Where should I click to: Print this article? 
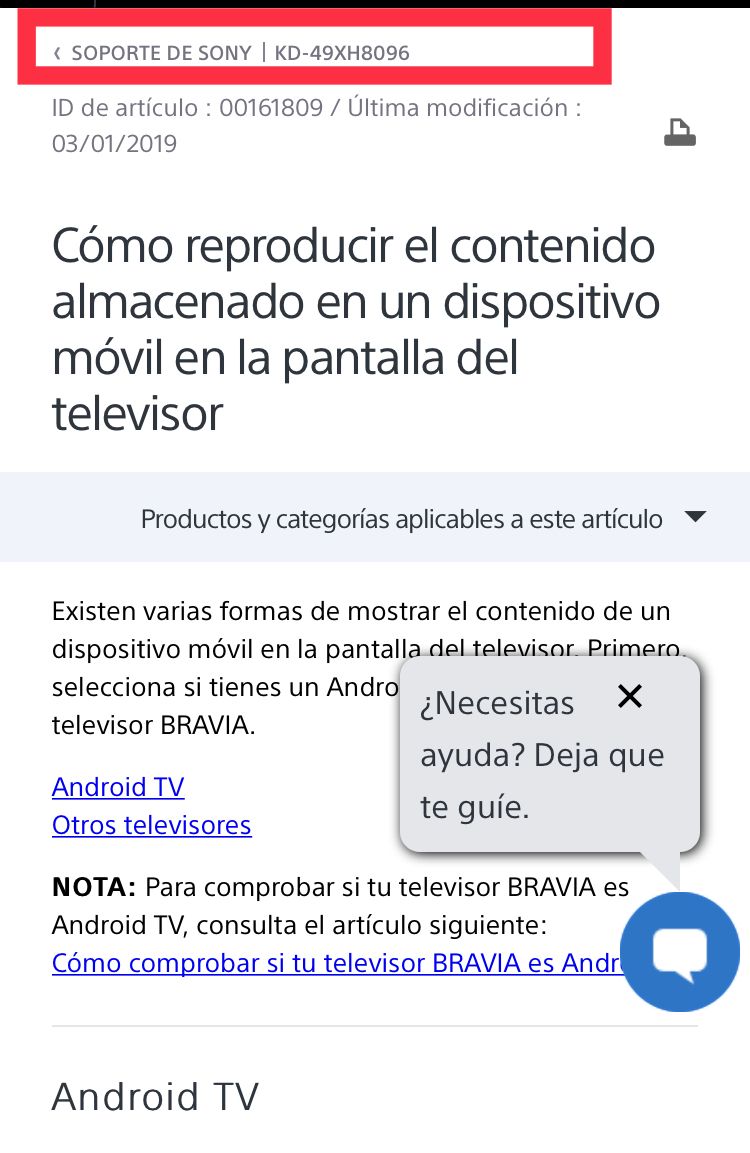(680, 133)
